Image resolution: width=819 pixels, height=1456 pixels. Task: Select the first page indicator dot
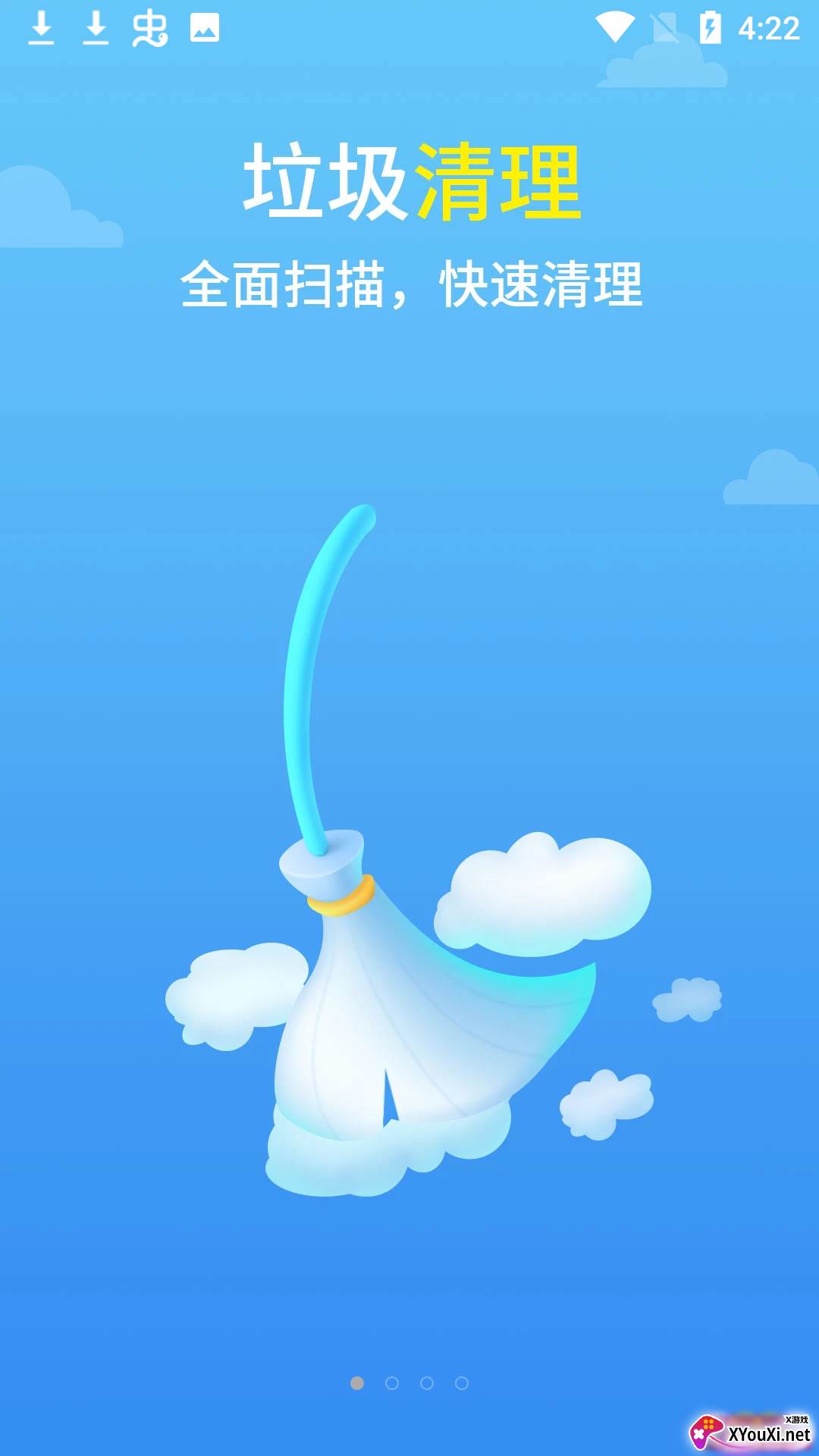pyautogui.click(x=357, y=1383)
